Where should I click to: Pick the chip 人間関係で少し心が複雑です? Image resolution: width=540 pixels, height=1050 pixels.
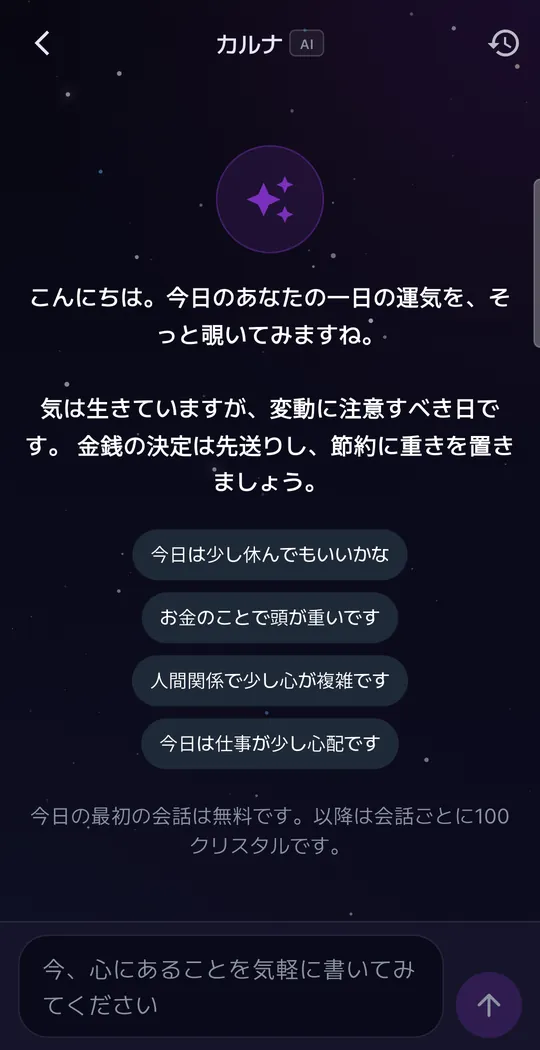pos(270,680)
